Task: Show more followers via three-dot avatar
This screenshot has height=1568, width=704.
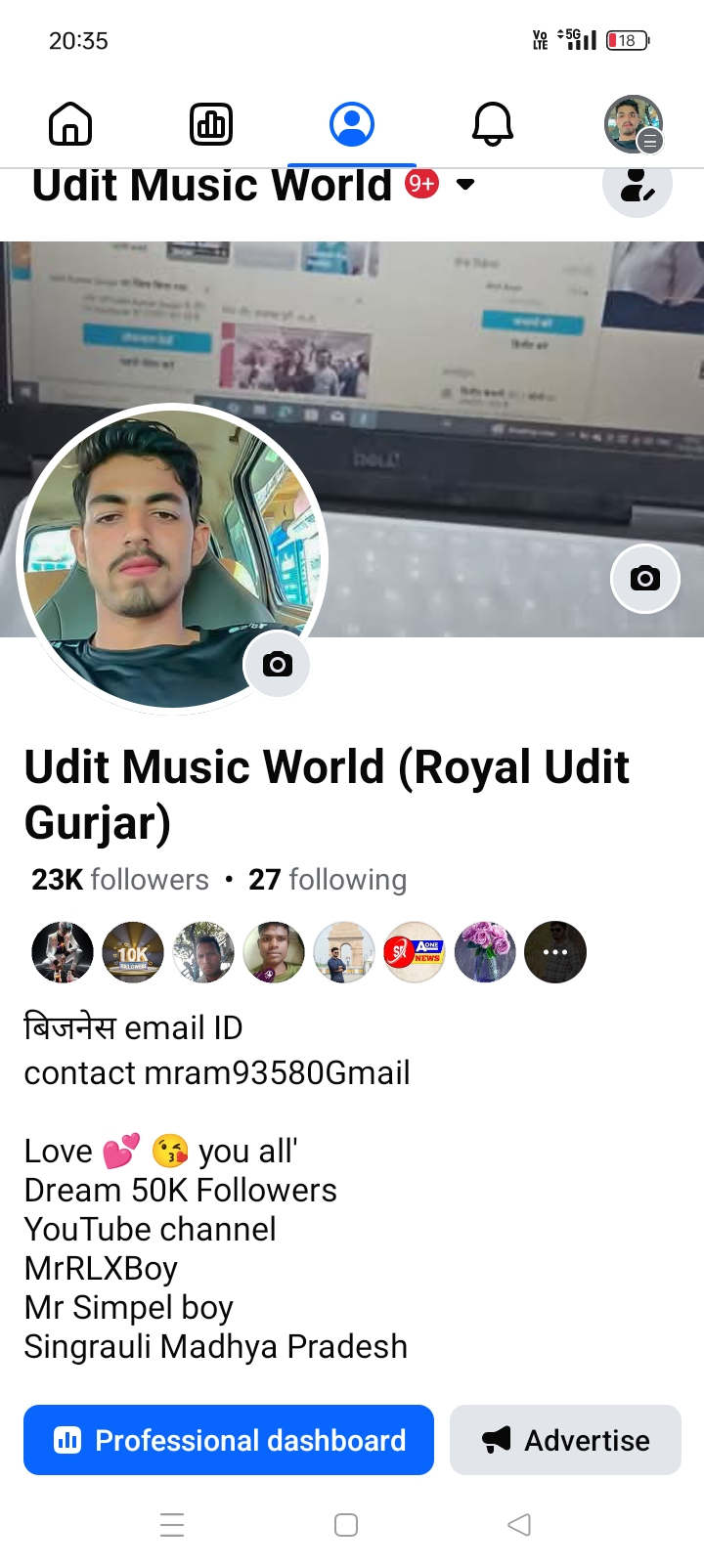Action: pyautogui.click(x=555, y=952)
